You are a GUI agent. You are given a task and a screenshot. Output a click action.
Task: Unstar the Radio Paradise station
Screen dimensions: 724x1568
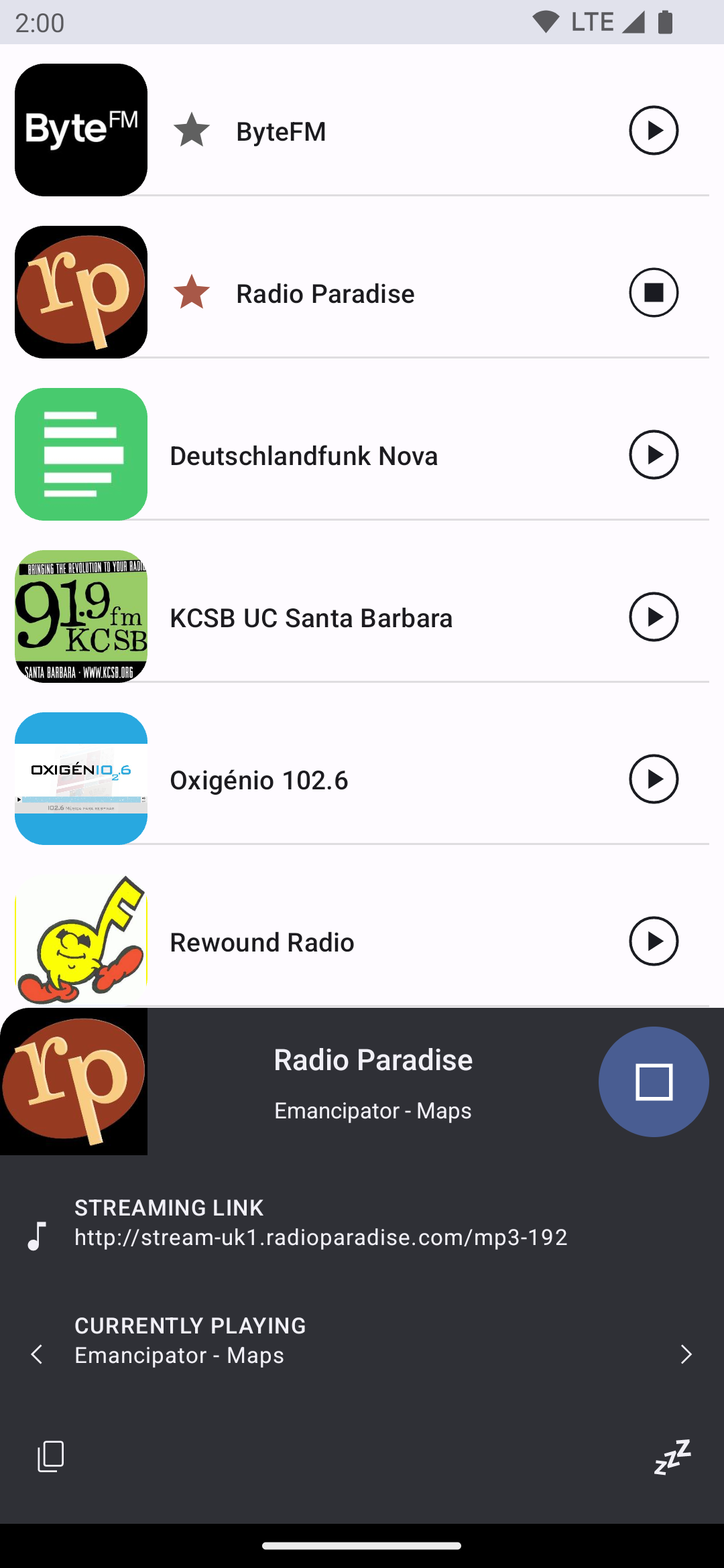tap(192, 293)
